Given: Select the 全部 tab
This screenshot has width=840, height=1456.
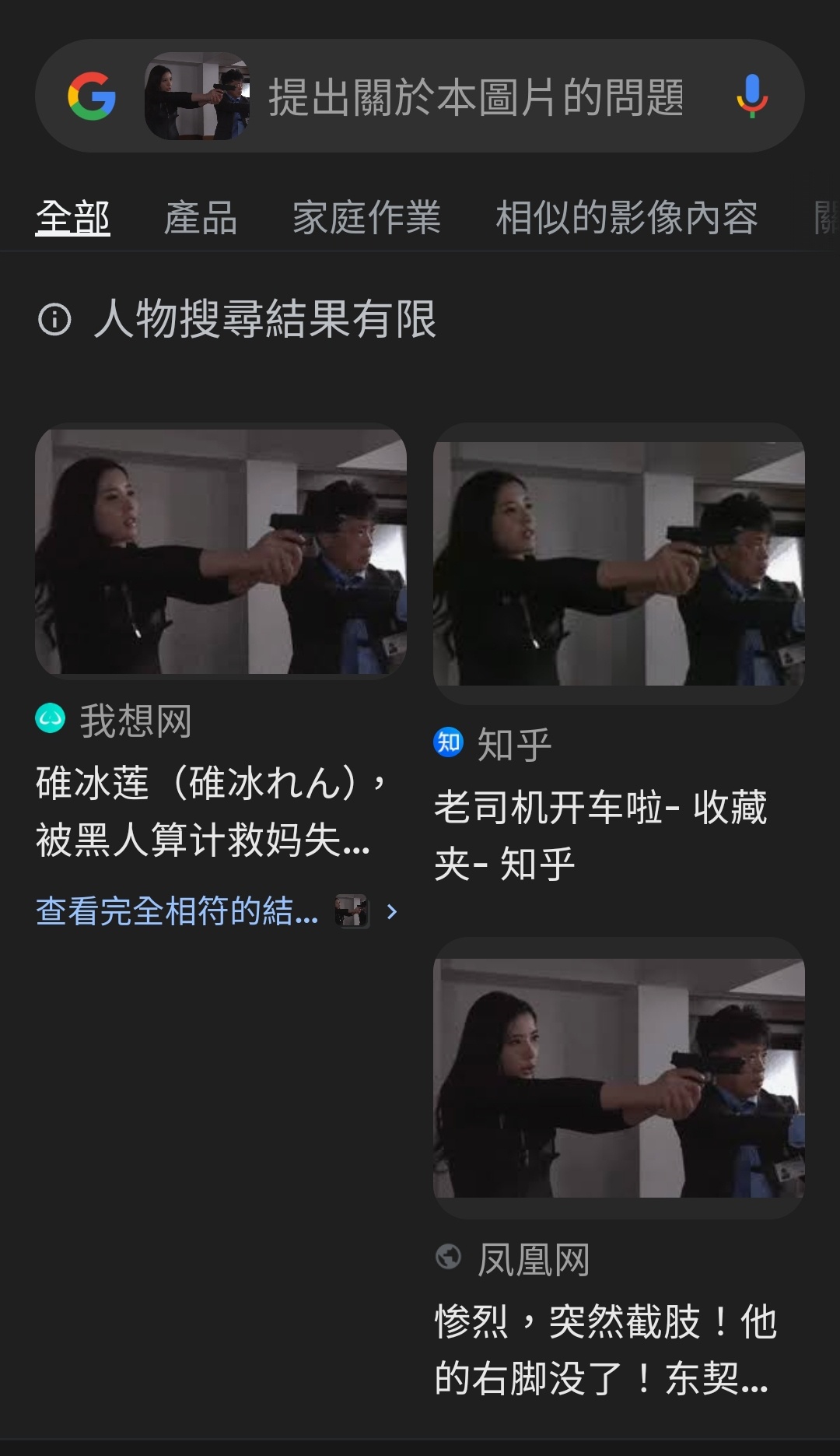Looking at the screenshot, I should point(73,217).
